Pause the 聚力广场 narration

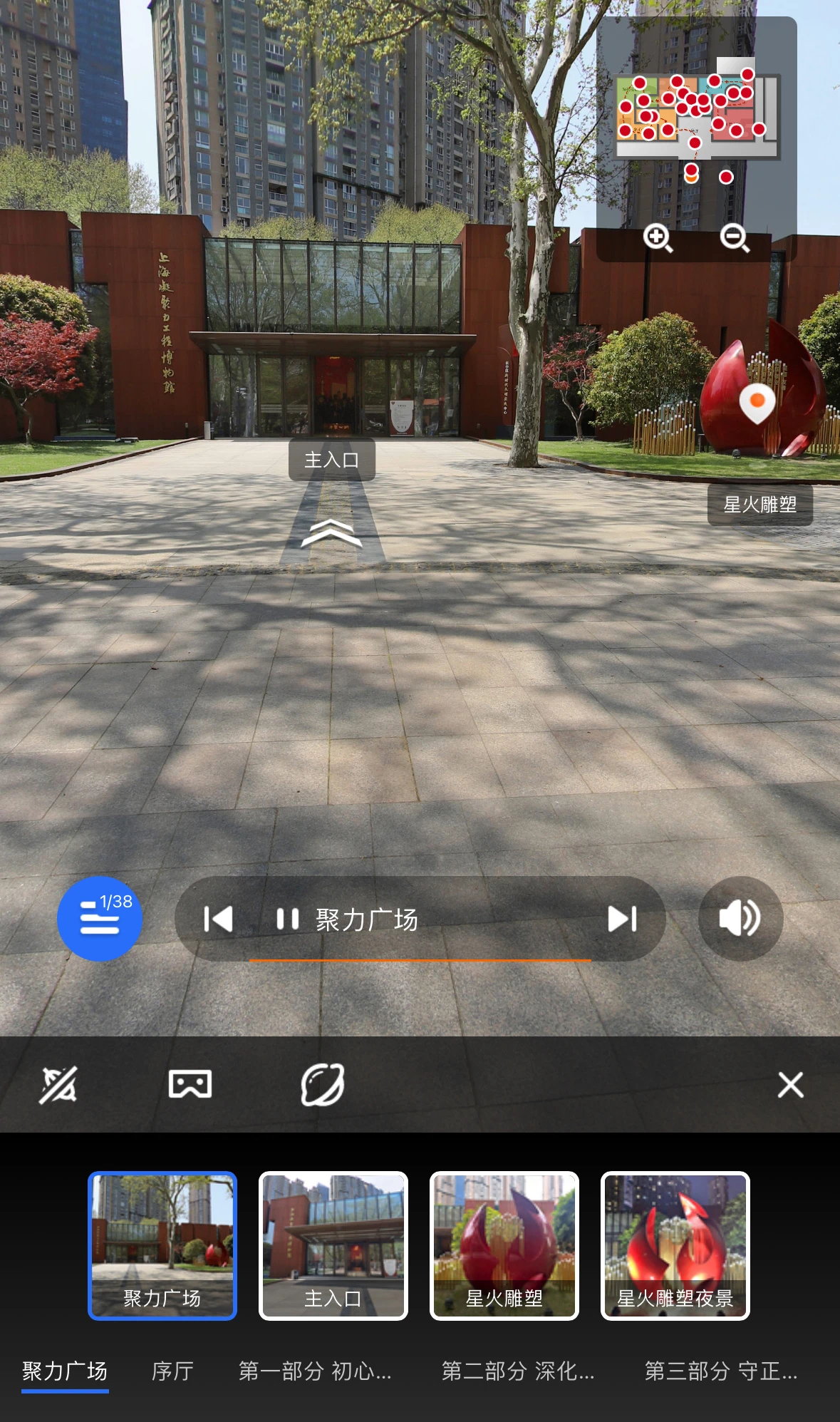click(x=287, y=919)
